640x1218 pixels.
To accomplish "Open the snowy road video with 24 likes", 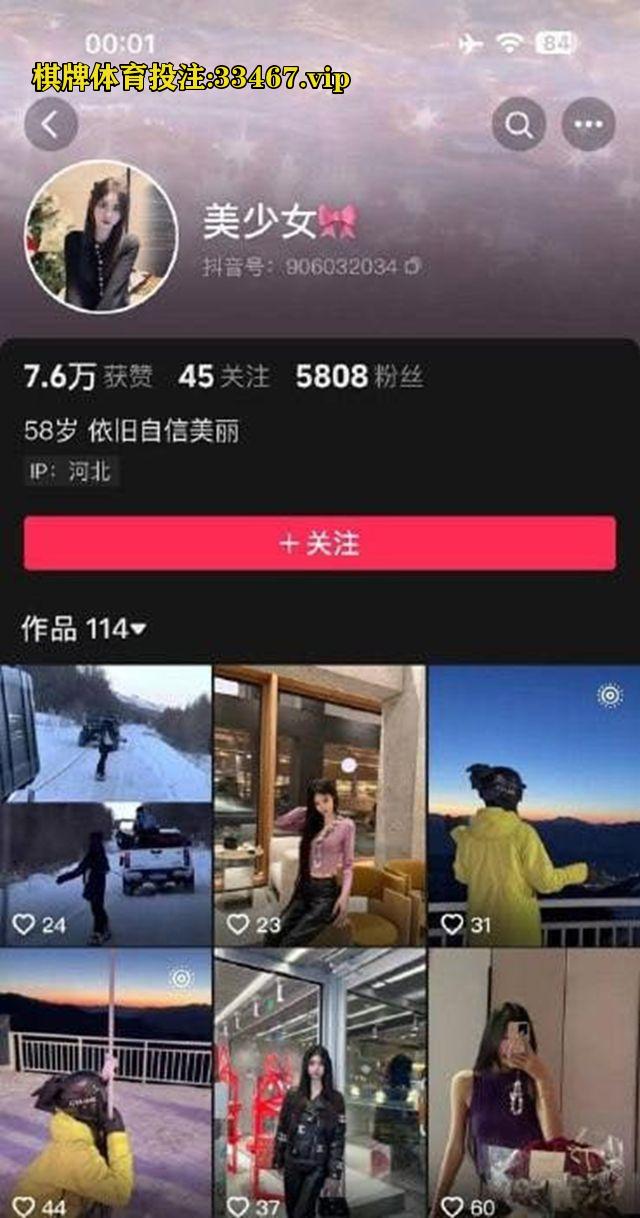I will coord(106,805).
